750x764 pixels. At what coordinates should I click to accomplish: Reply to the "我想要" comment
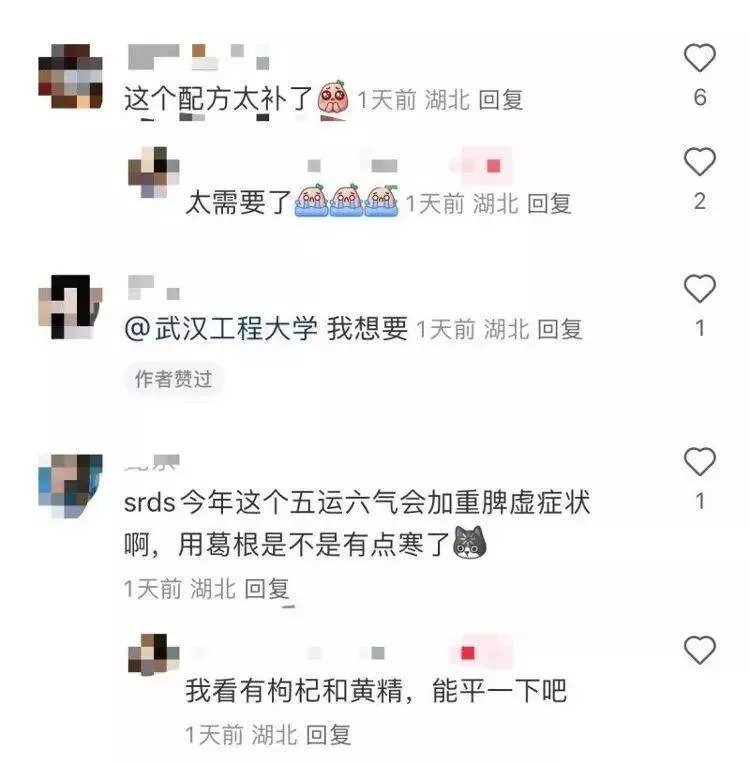[559, 330]
